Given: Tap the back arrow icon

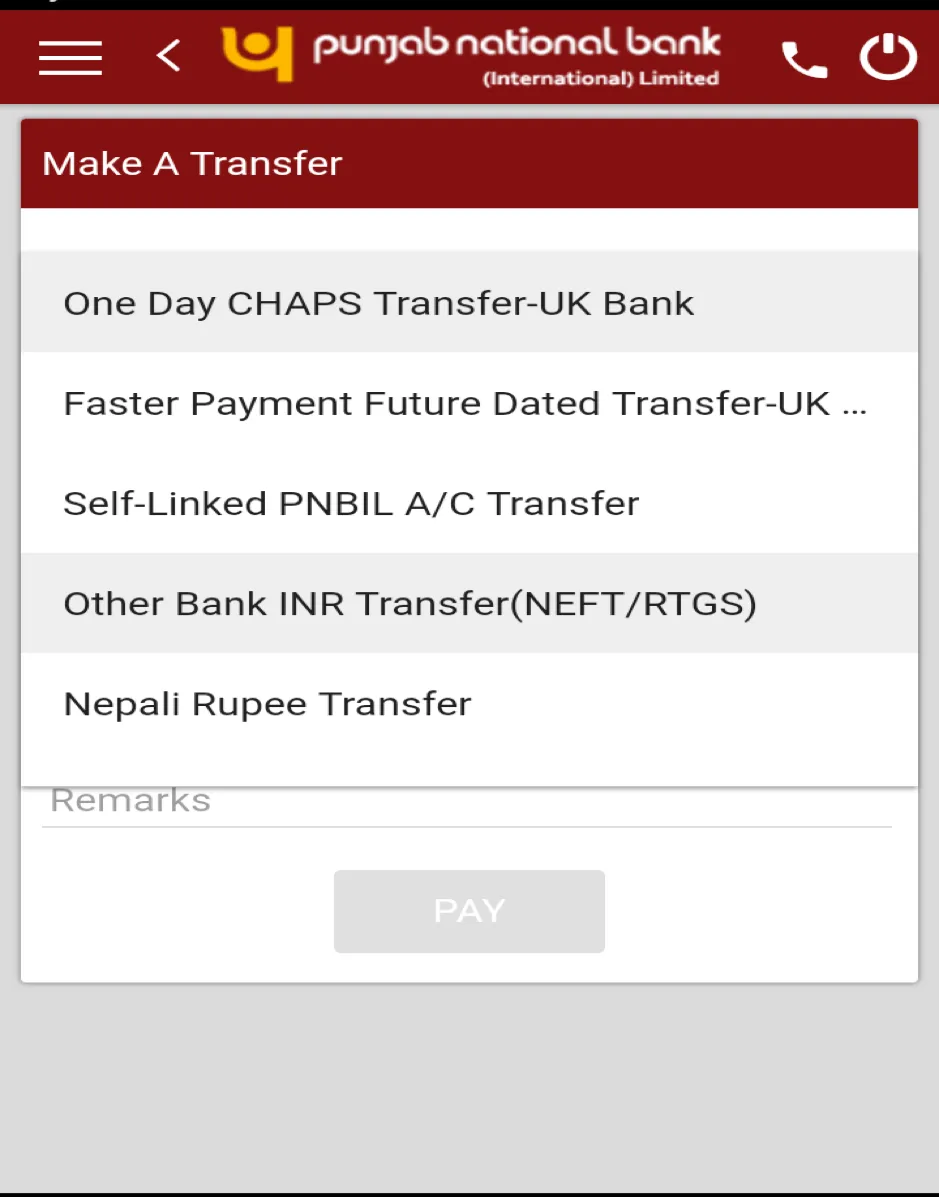Looking at the screenshot, I should (168, 55).
